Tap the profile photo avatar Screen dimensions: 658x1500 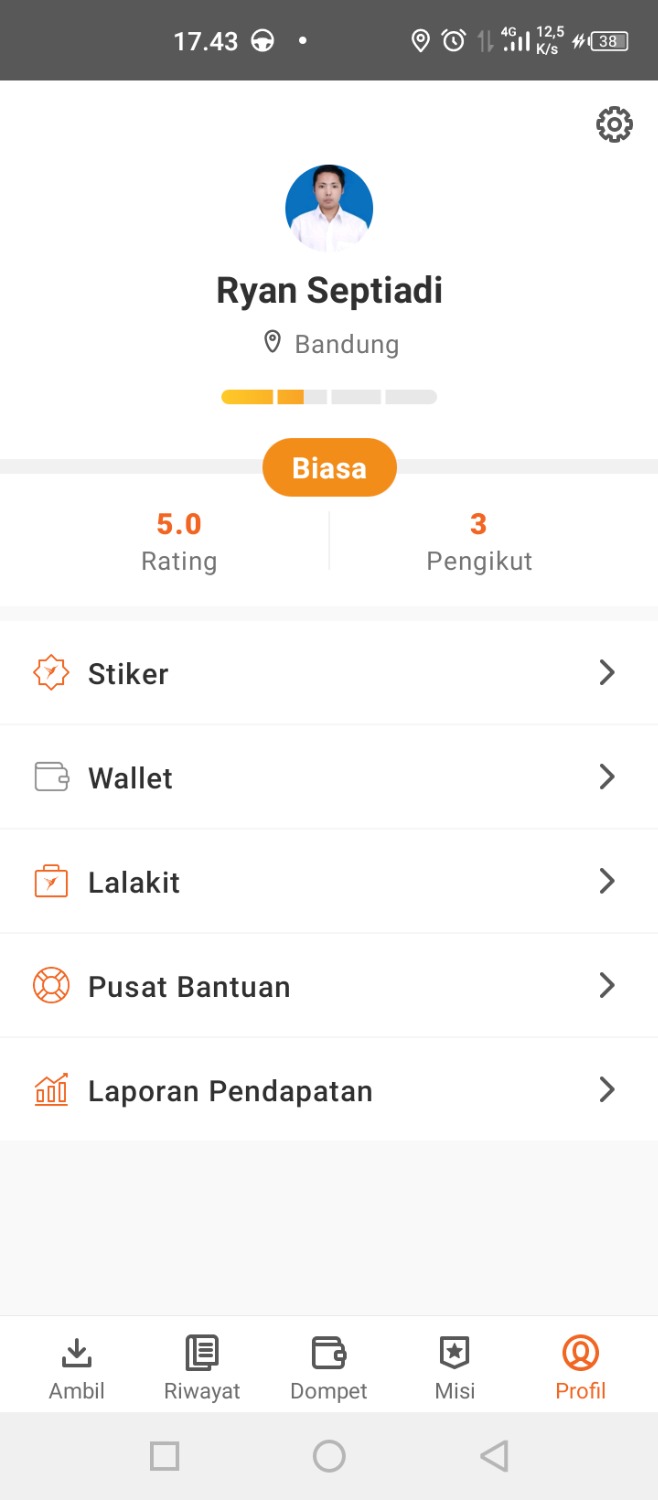(329, 208)
